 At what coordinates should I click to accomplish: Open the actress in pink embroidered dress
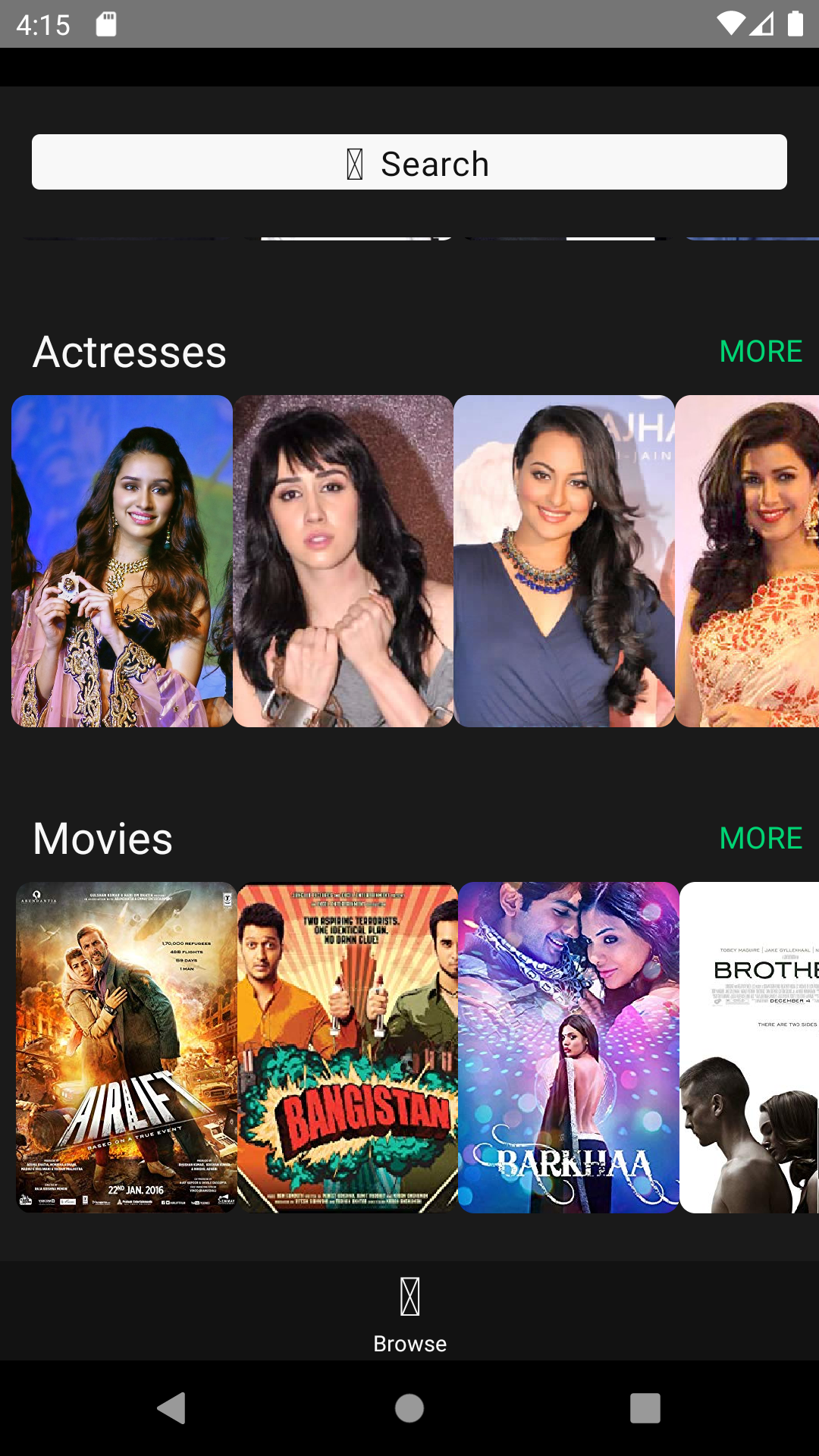122,561
